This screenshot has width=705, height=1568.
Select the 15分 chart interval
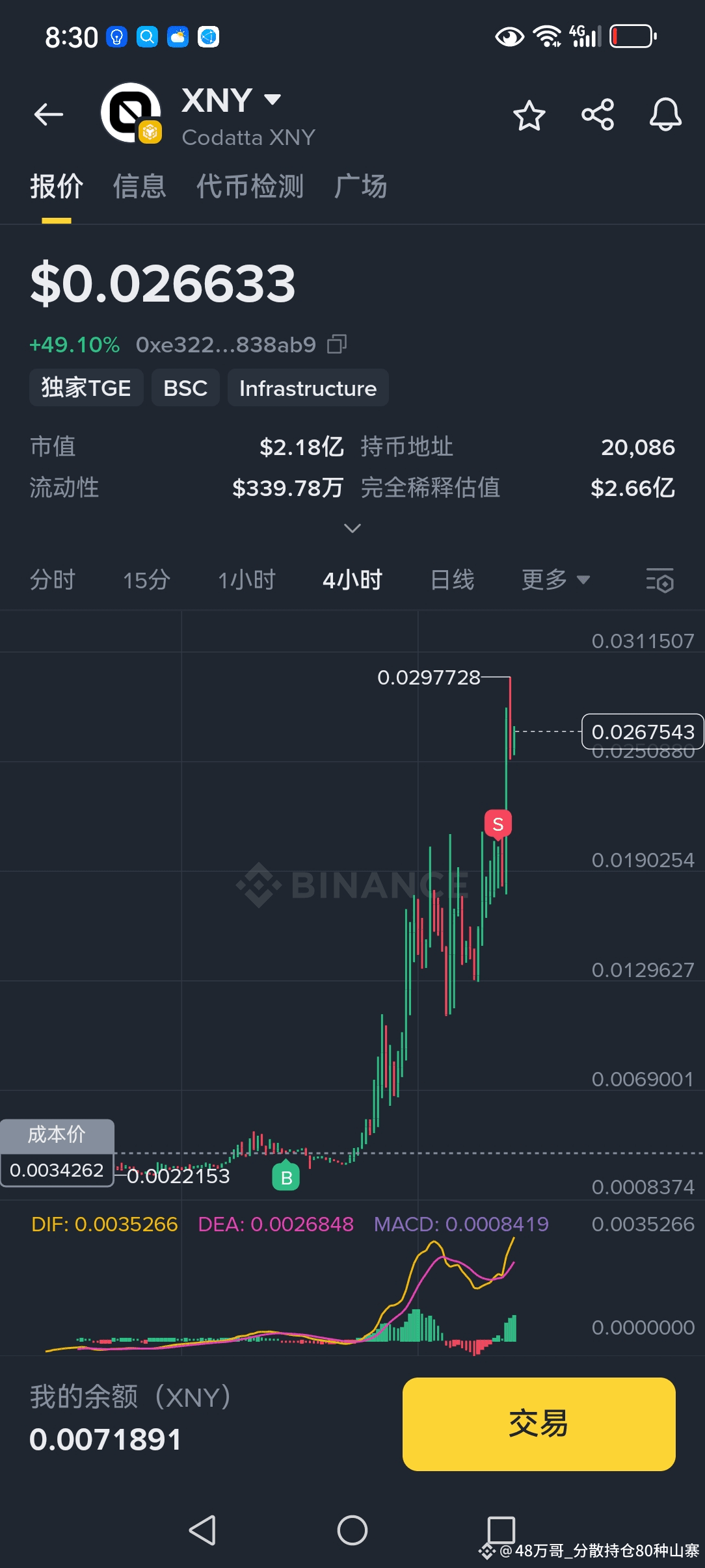click(146, 579)
